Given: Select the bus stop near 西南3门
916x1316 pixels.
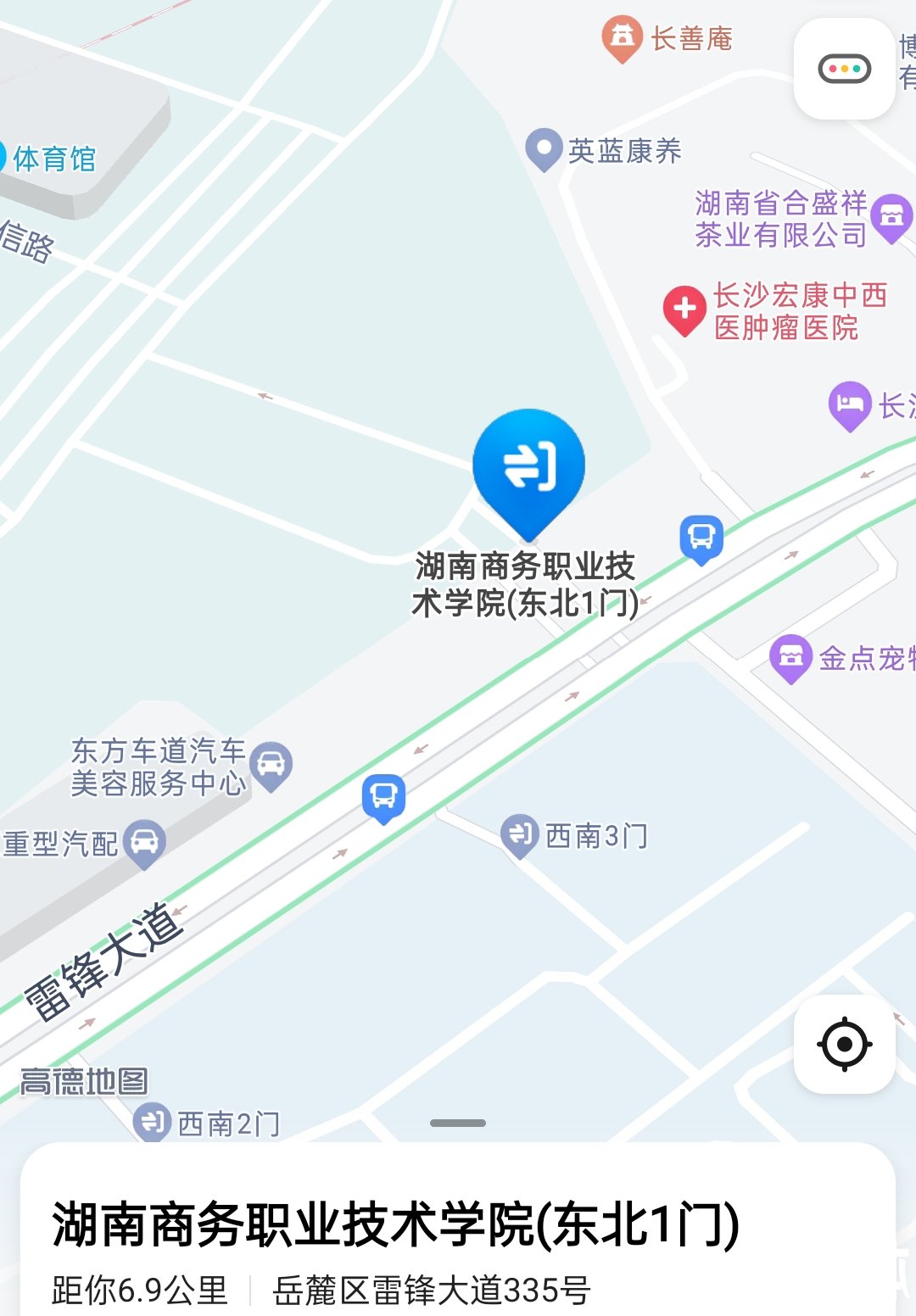Looking at the screenshot, I should click(x=383, y=796).
